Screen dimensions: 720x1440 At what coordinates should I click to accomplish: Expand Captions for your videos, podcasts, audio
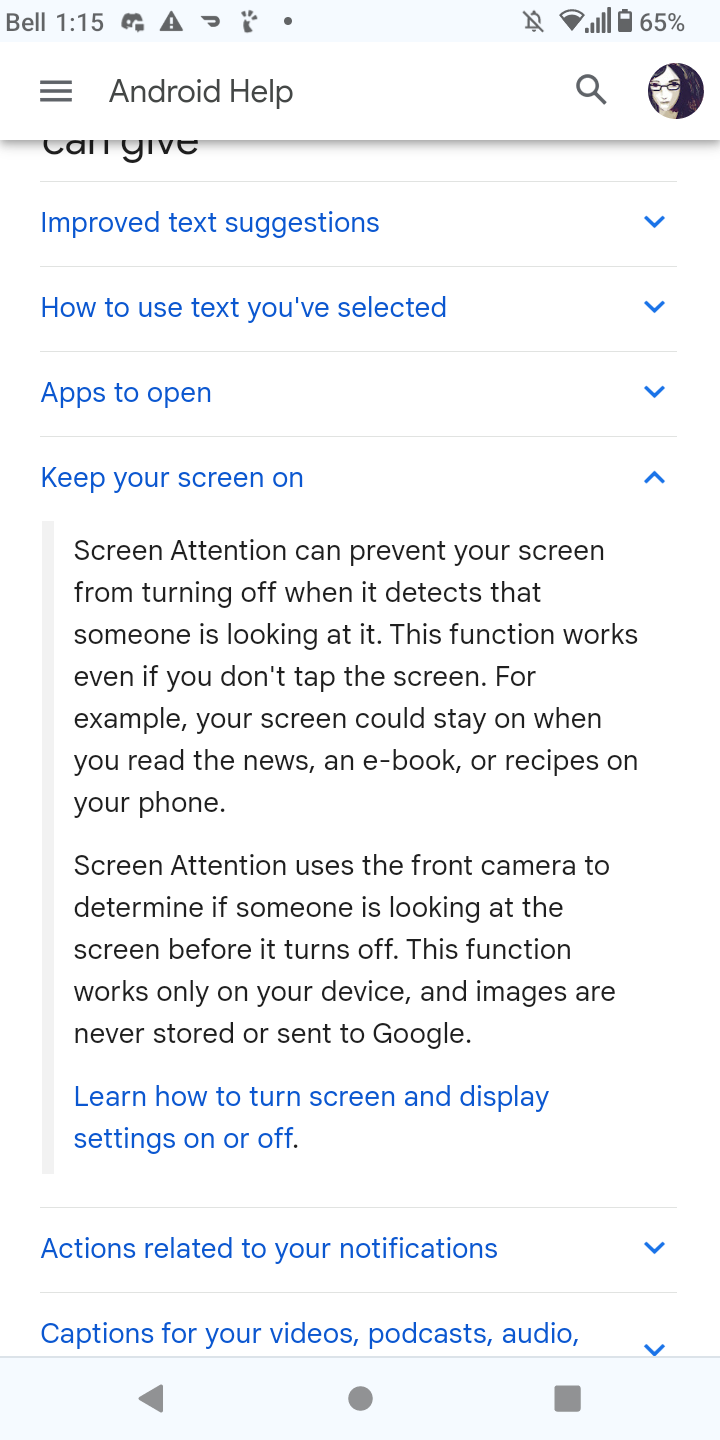309,1333
